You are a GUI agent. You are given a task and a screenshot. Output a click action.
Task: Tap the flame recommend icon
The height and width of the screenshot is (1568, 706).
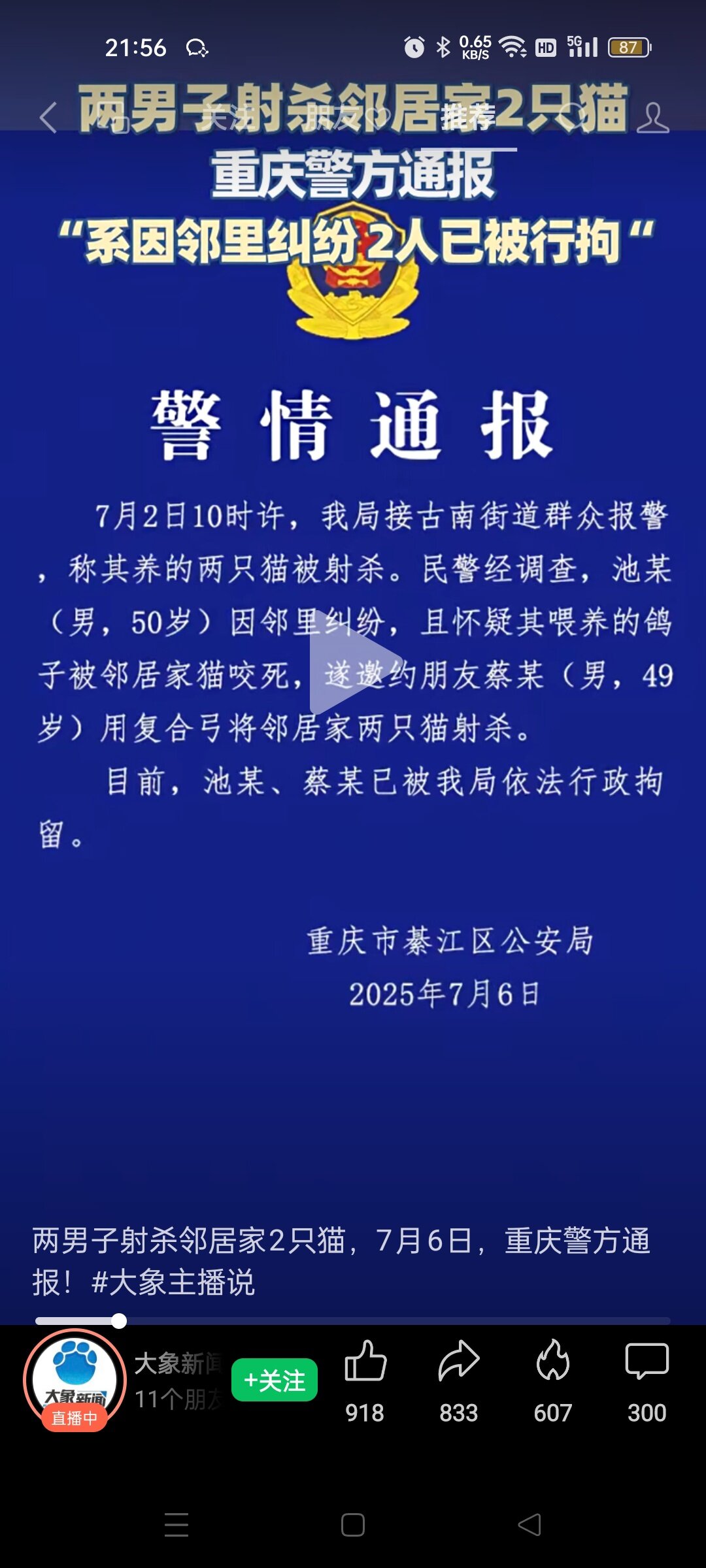[552, 1363]
